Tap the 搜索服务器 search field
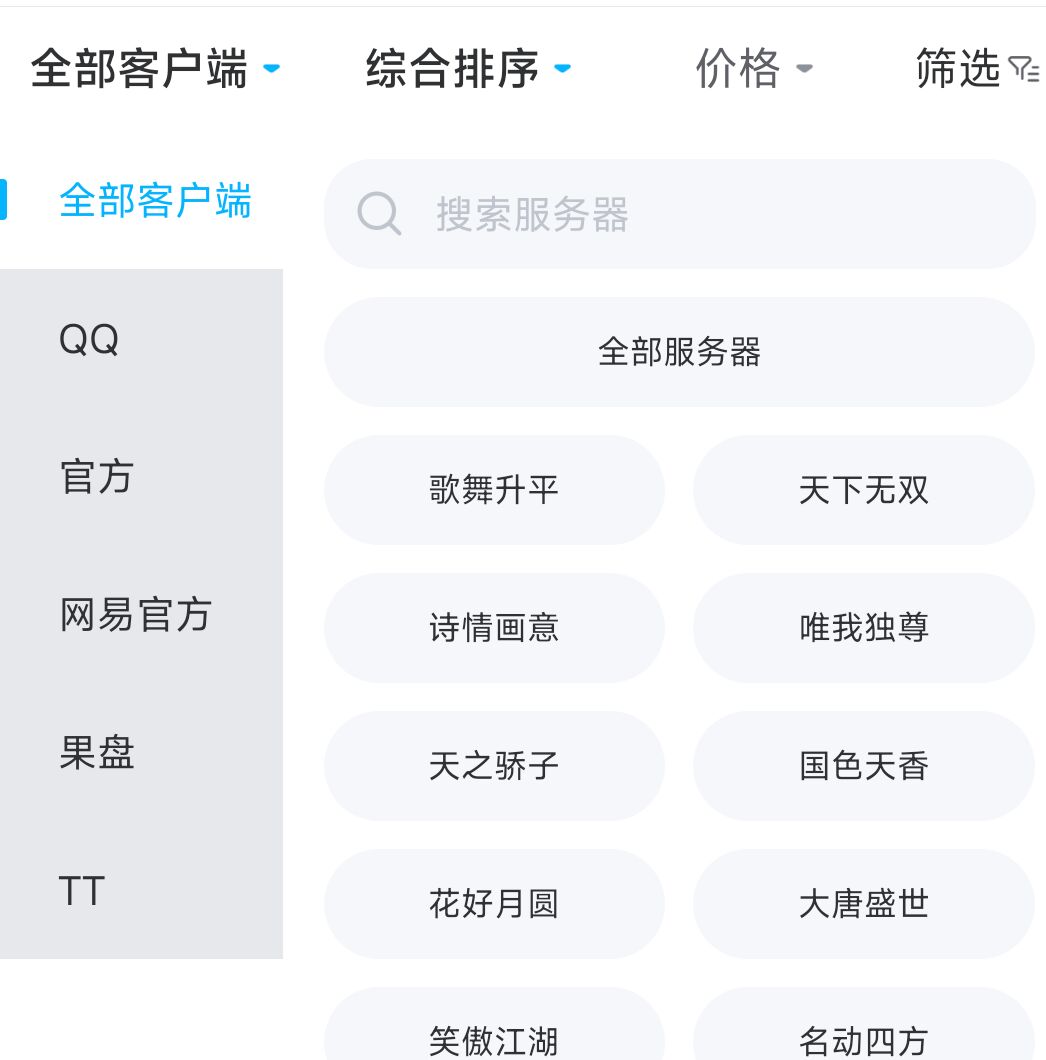Image resolution: width=1046 pixels, height=1060 pixels. (x=680, y=214)
